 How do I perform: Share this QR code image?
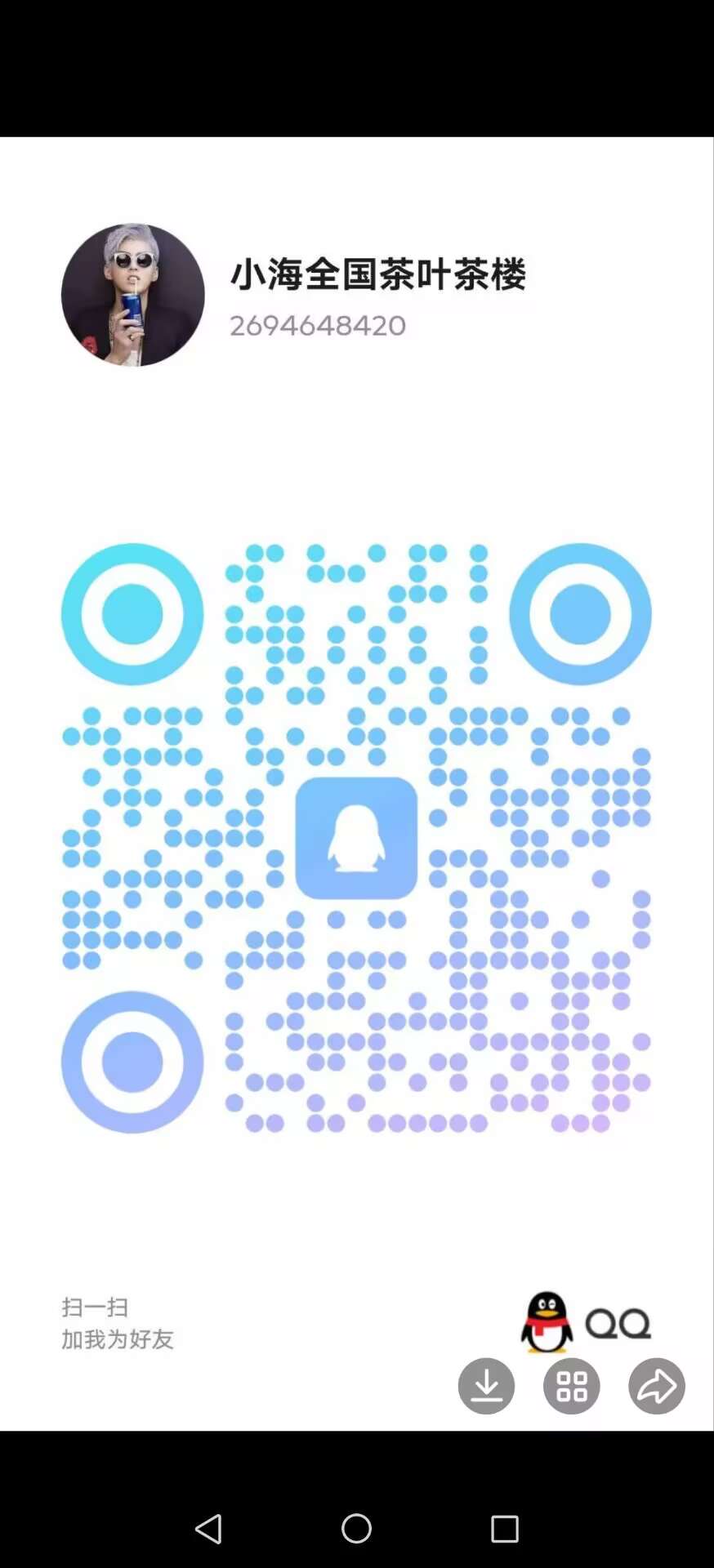pos(656,1386)
